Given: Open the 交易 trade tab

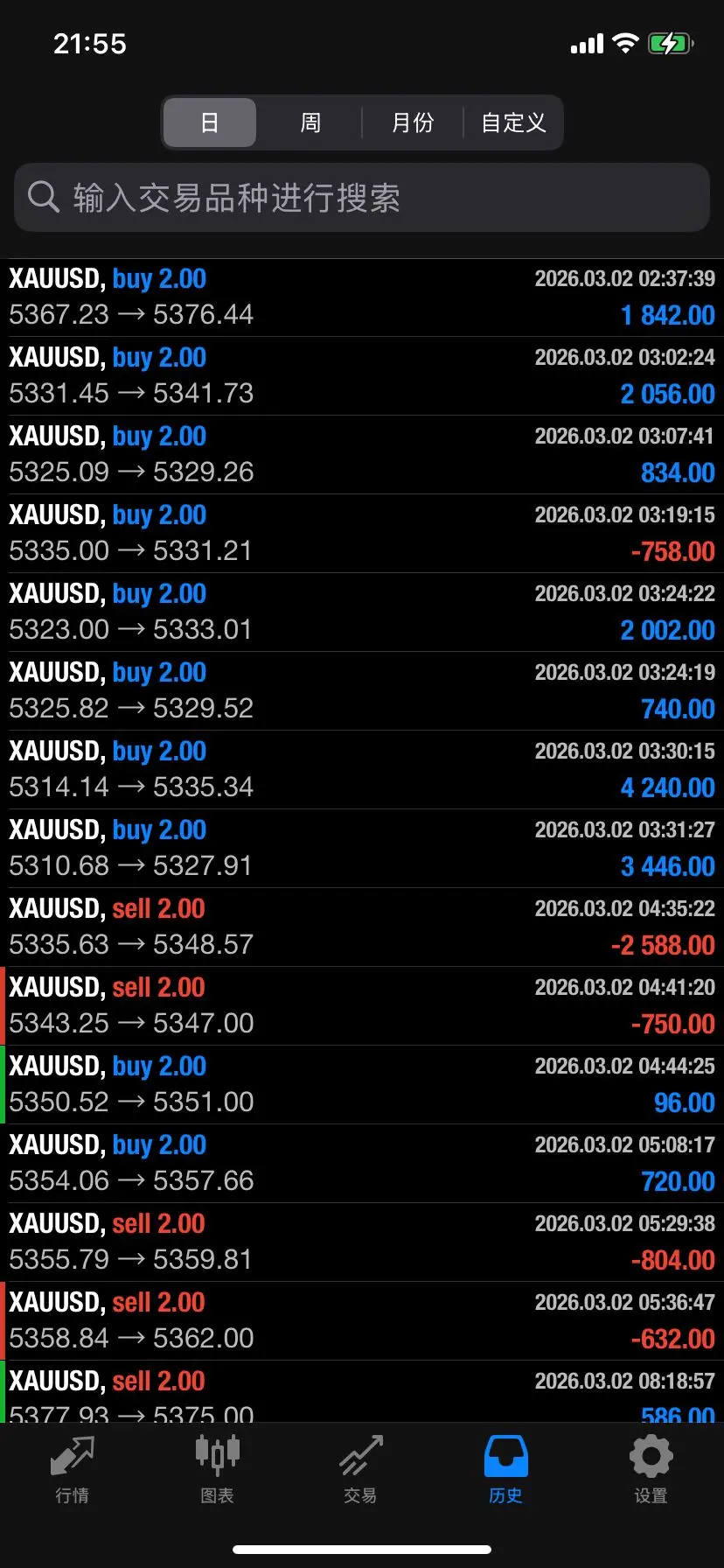Looking at the screenshot, I should [361, 1470].
